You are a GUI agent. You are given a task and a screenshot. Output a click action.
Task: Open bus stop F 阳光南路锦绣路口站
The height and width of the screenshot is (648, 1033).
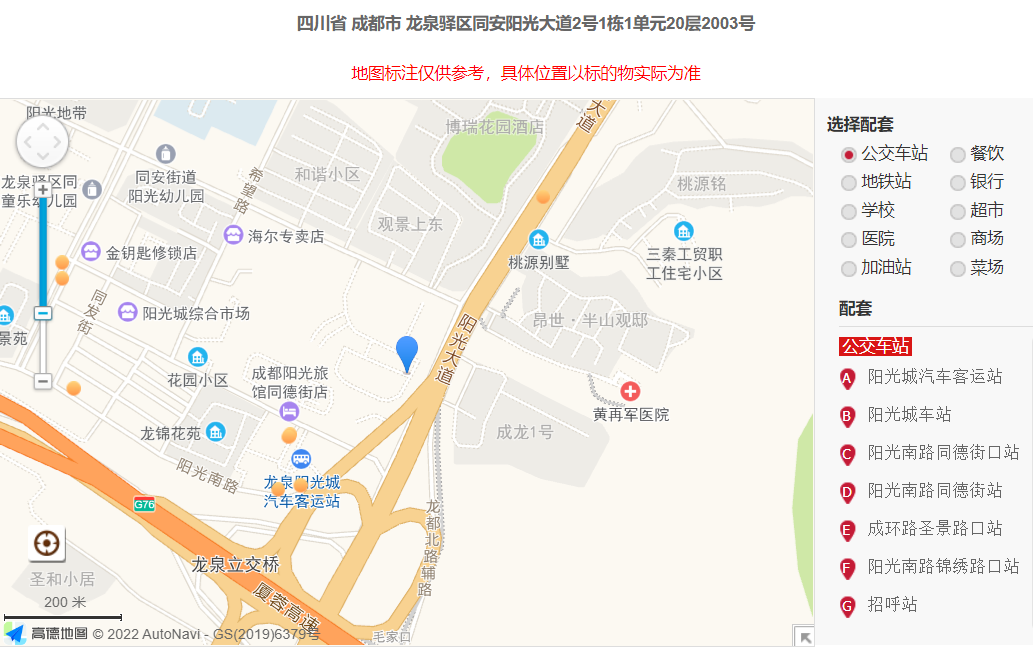[x=943, y=567]
